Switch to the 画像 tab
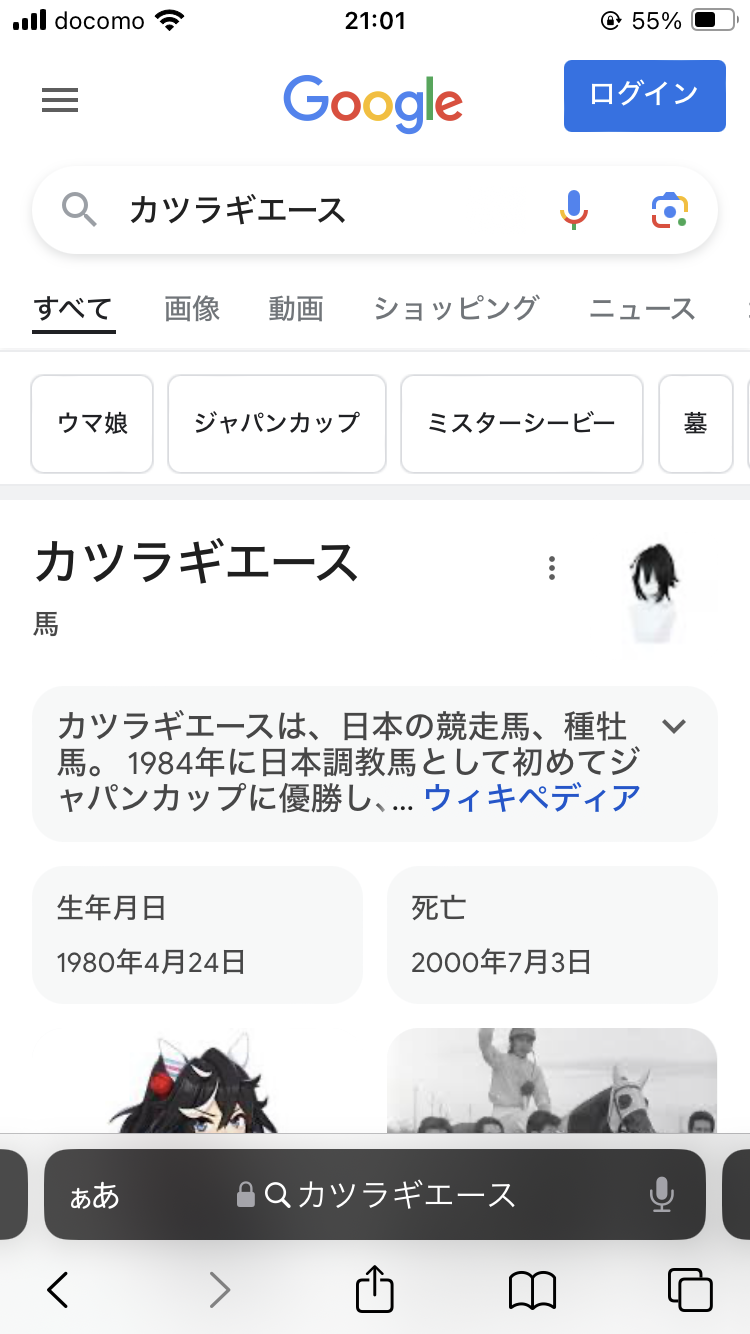 pyautogui.click(x=192, y=309)
